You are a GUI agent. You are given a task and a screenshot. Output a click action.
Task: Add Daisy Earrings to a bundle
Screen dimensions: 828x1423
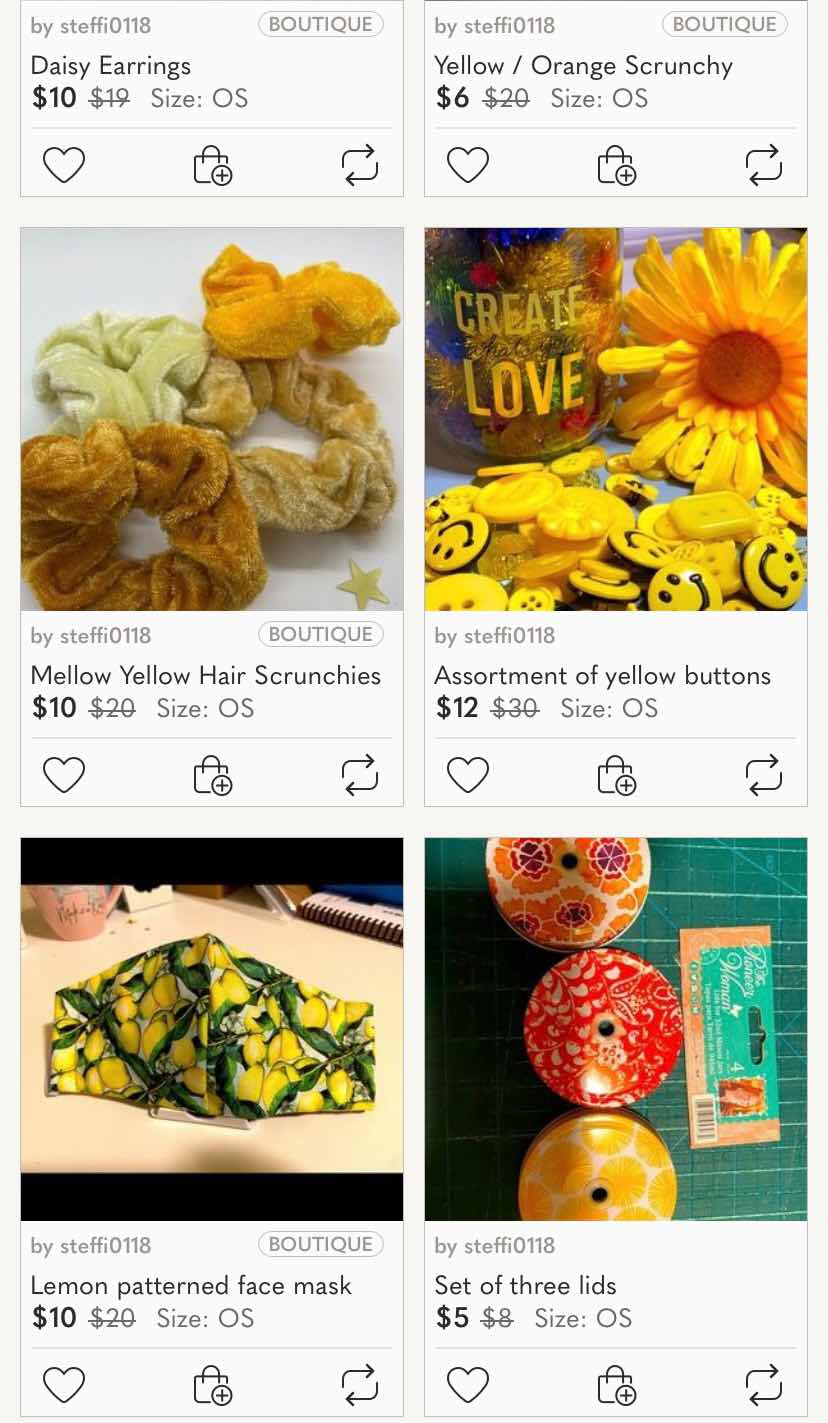coord(212,165)
